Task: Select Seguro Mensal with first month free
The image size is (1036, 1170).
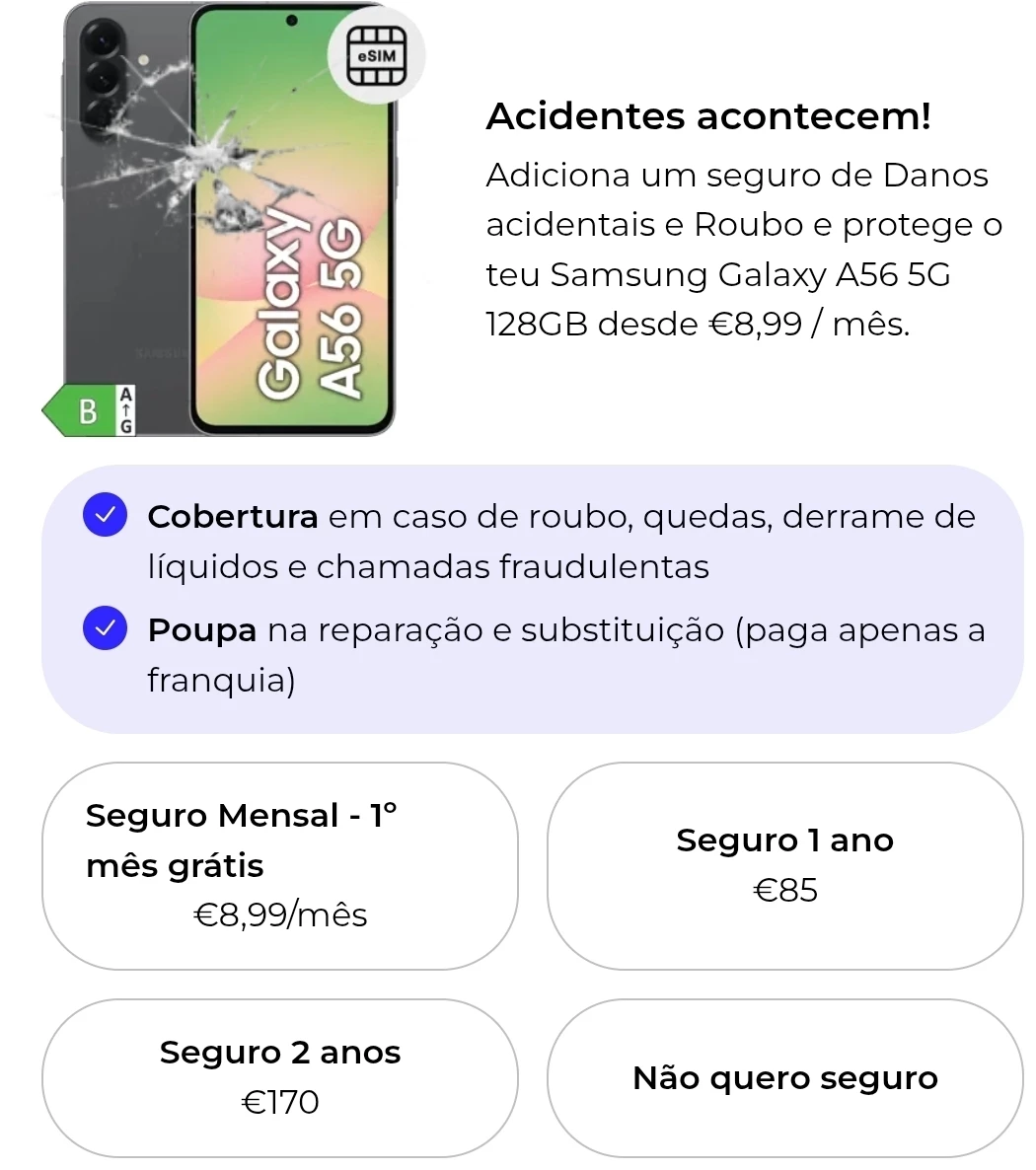Action: coord(279,865)
